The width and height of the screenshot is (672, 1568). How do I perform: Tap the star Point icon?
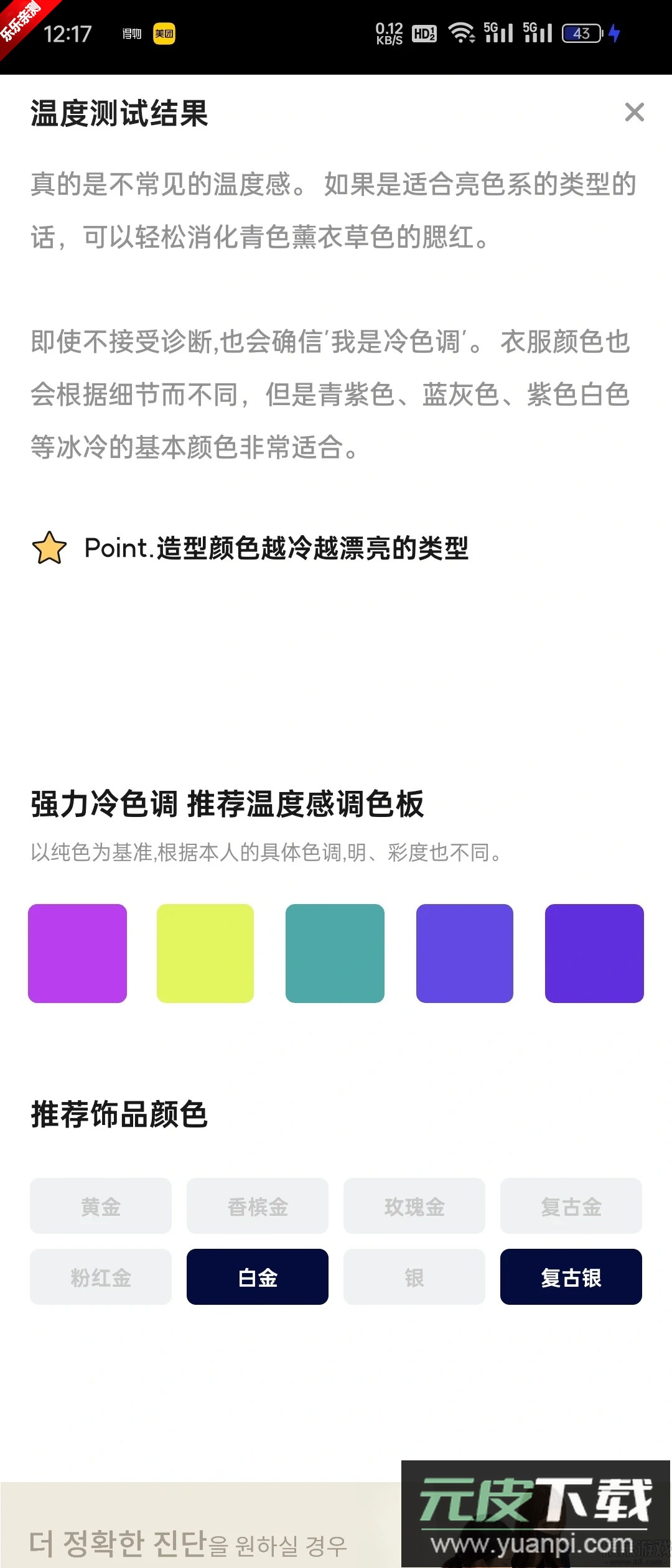[49, 549]
